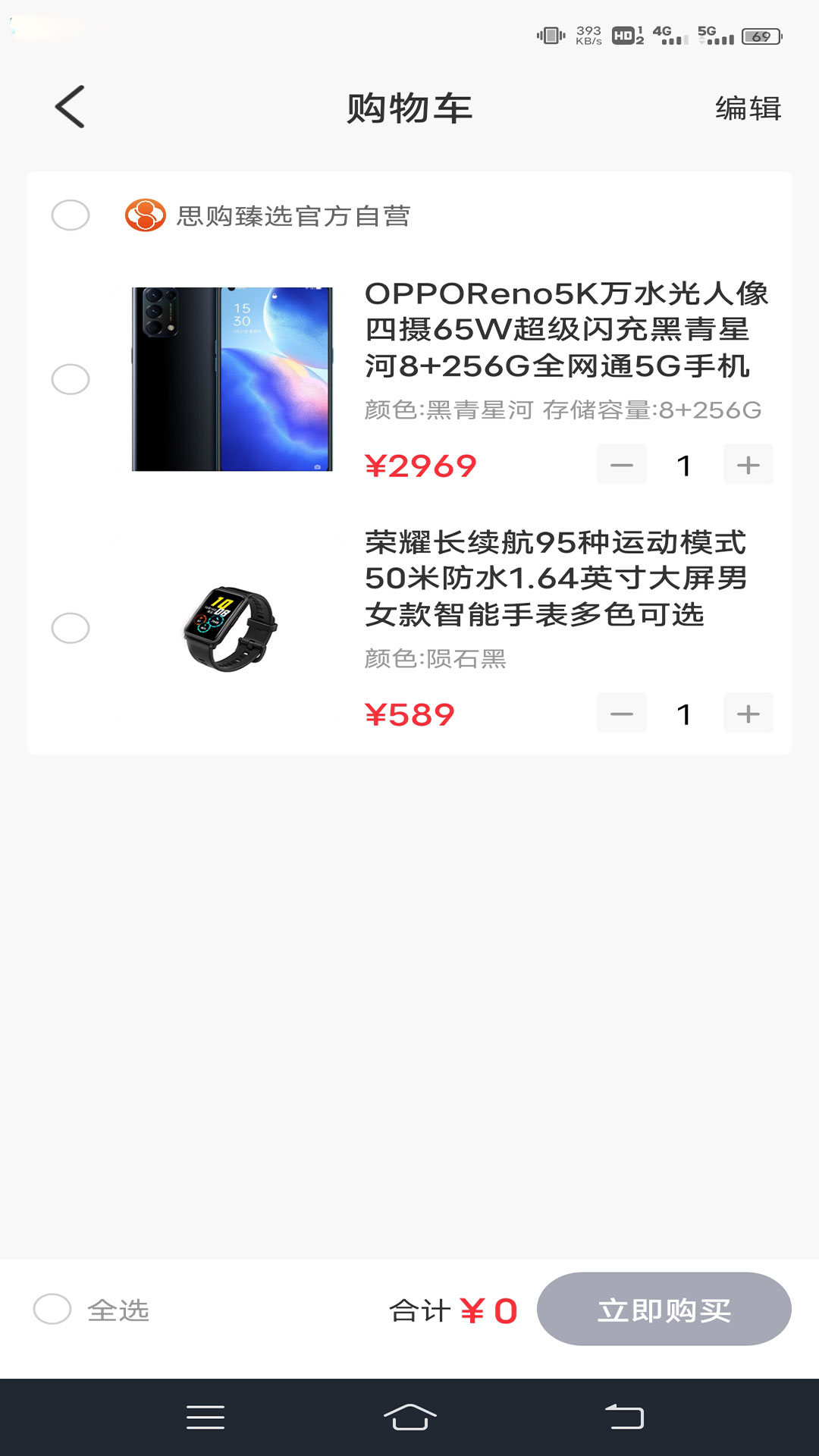Tap the plus icon for the OPPO Reno5 phone
This screenshot has height=1456, width=819.
(748, 464)
